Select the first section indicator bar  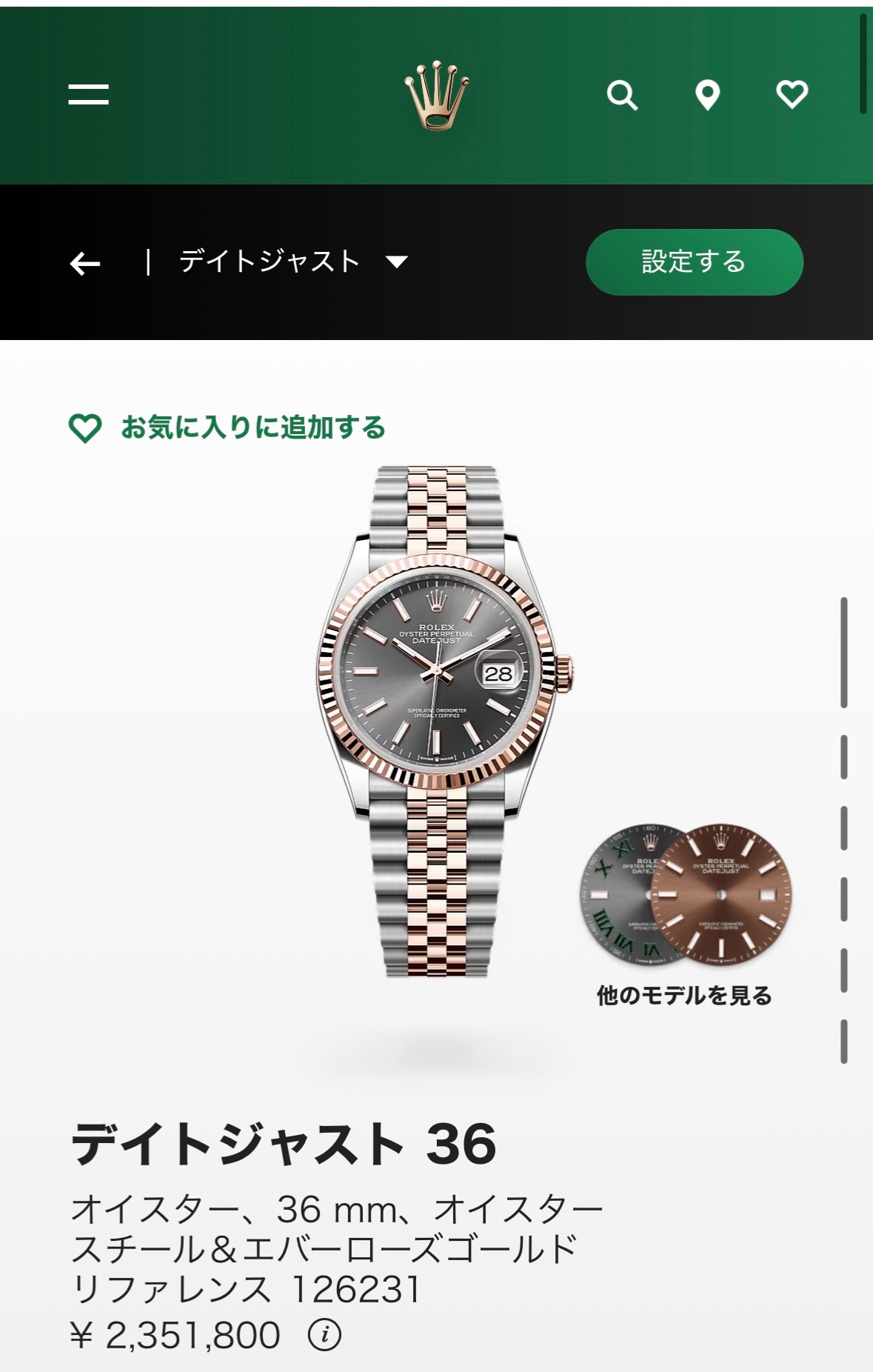click(x=843, y=652)
